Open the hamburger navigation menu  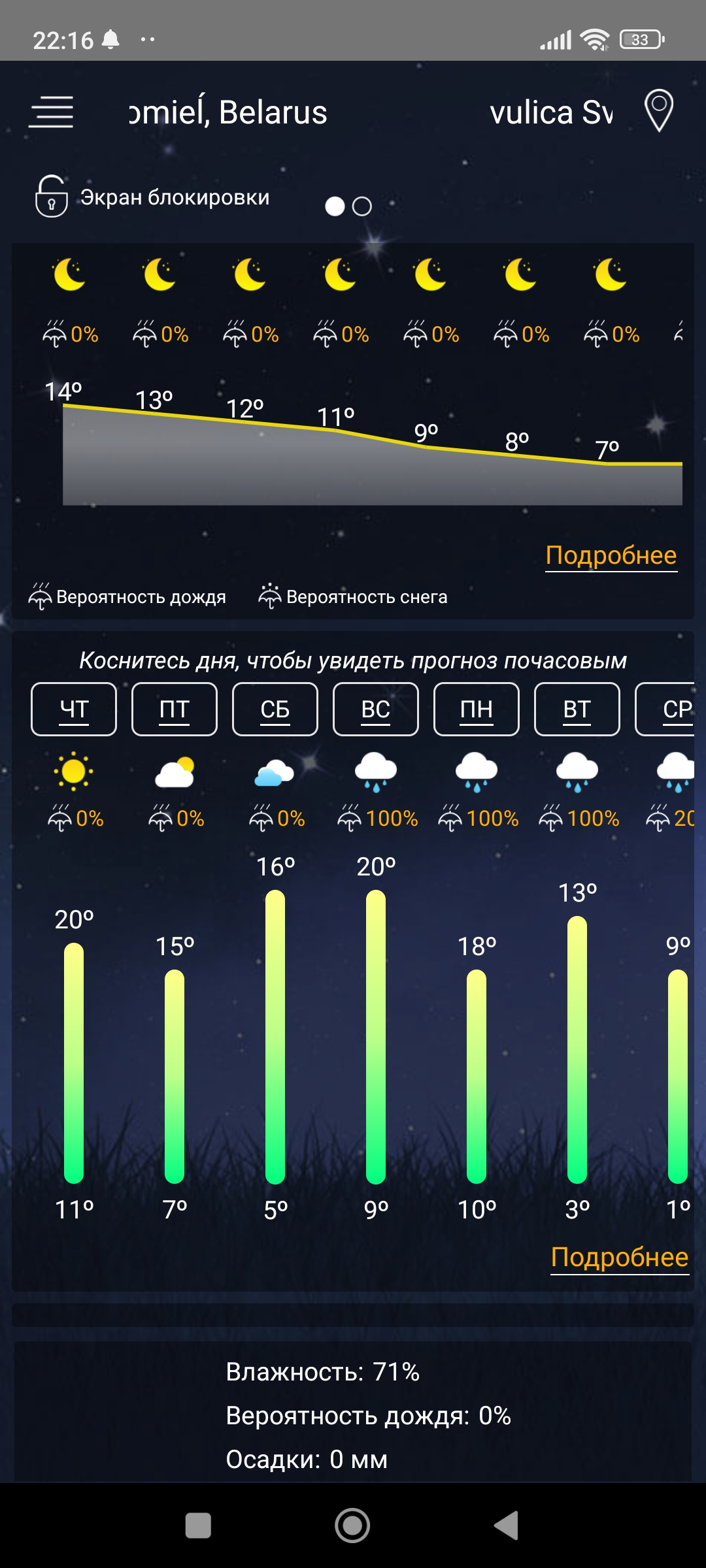pyautogui.click(x=52, y=111)
